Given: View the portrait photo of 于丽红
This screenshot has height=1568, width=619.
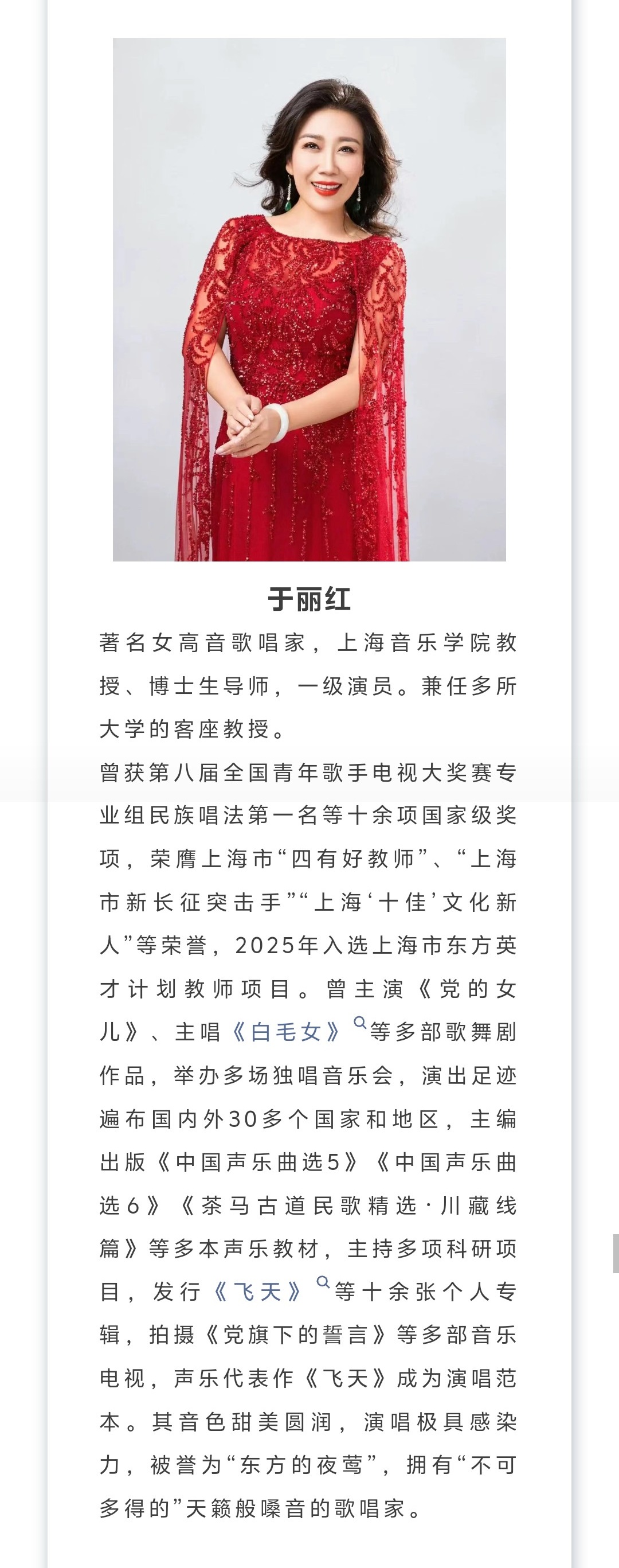Looking at the screenshot, I should coord(309,299).
